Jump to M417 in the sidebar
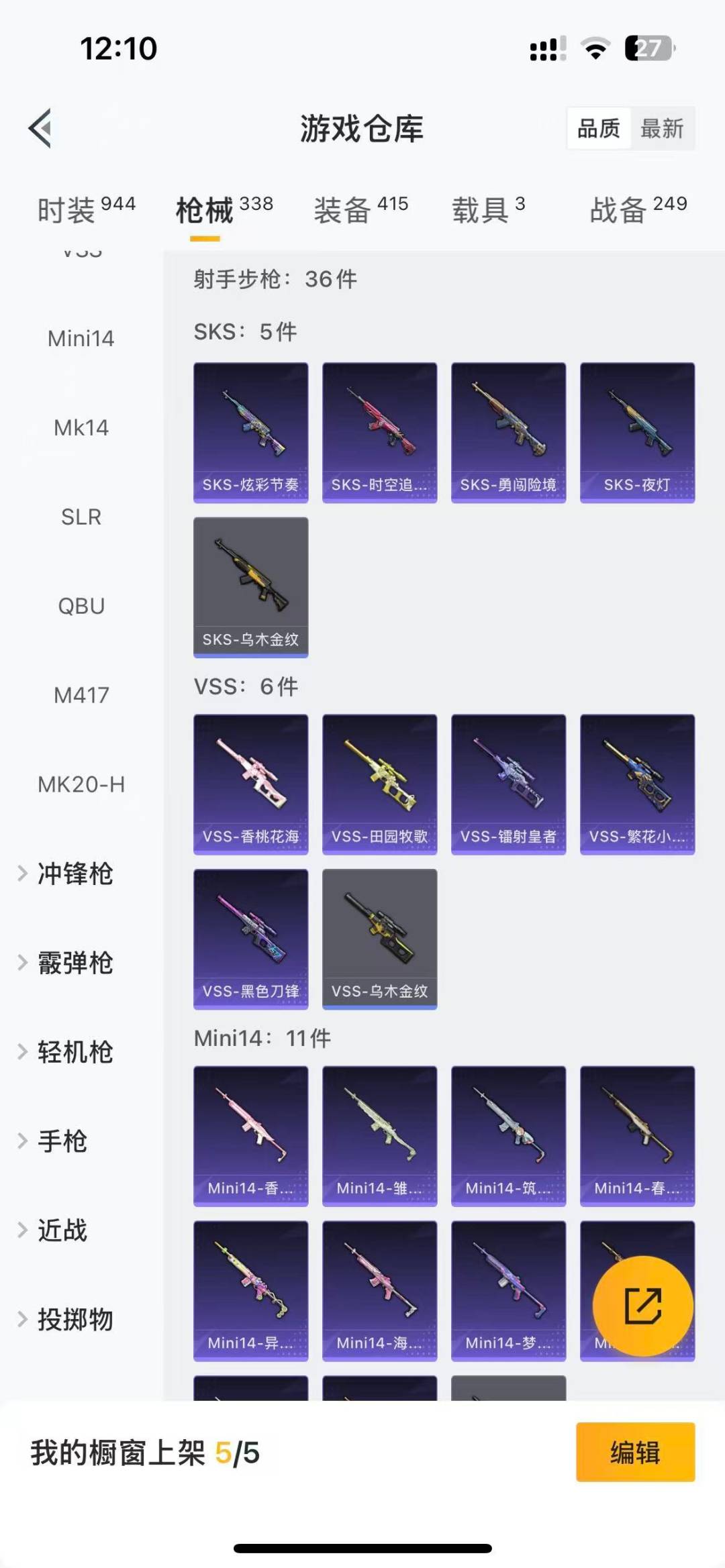The height and width of the screenshot is (1568, 725). tap(81, 695)
